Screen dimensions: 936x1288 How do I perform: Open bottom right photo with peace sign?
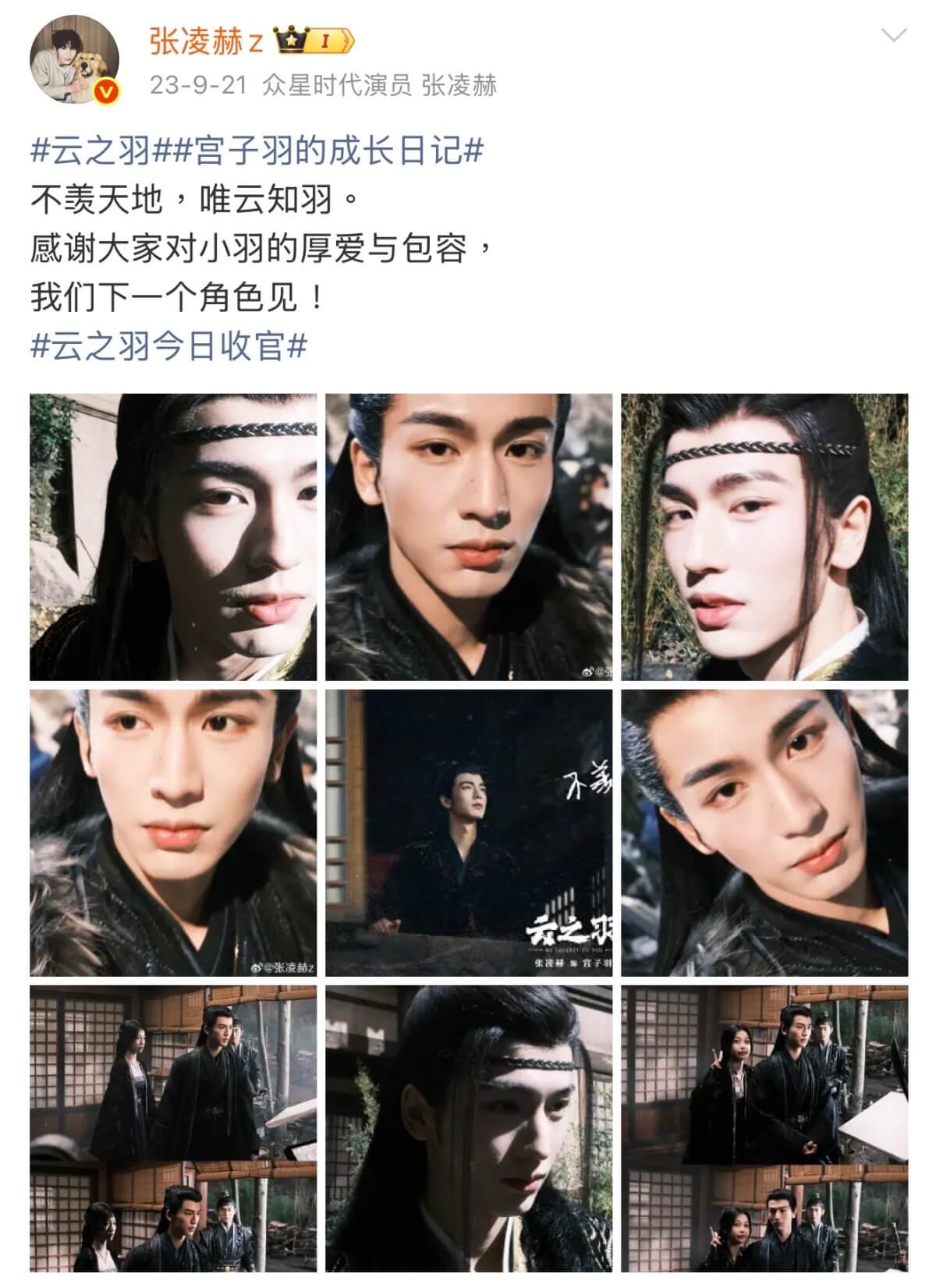(x=764, y=1128)
